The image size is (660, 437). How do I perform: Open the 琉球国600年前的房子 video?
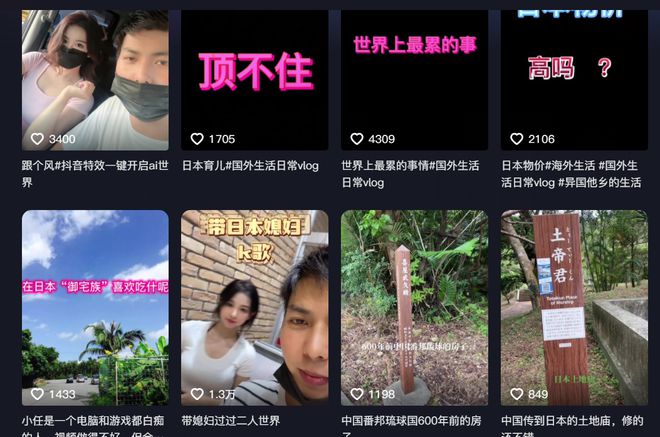pyautogui.click(x=414, y=307)
